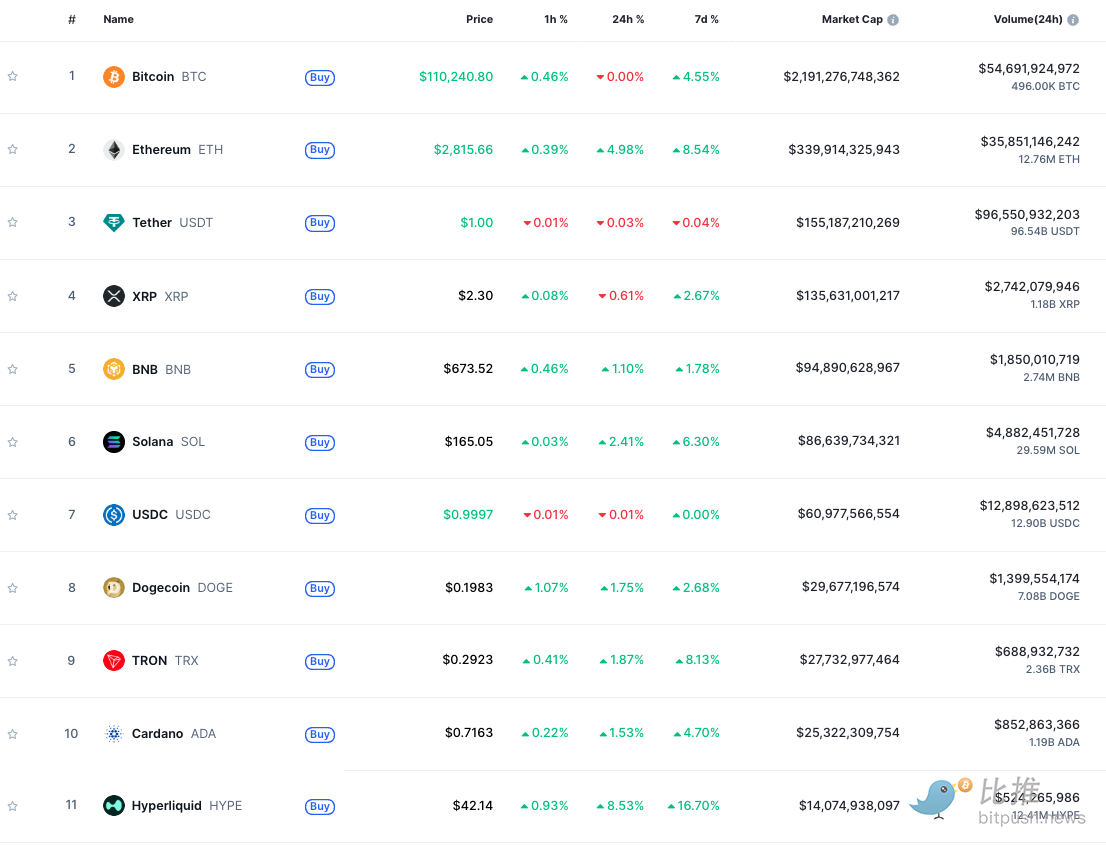Show the Market Cap info tooltip
1106x845 pixels.
[893, 20]
